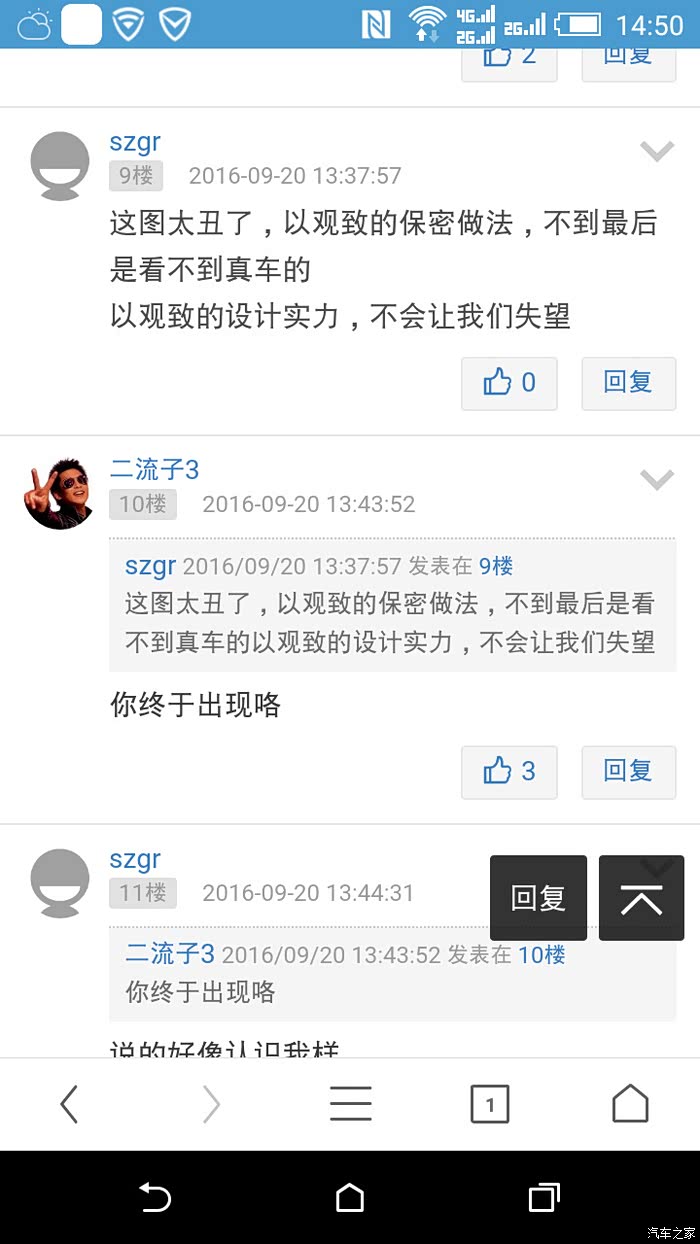Open 二流子3's profile from 10楼 username
This screenshot has width=700, height=1244.
[x=154, y=469]
